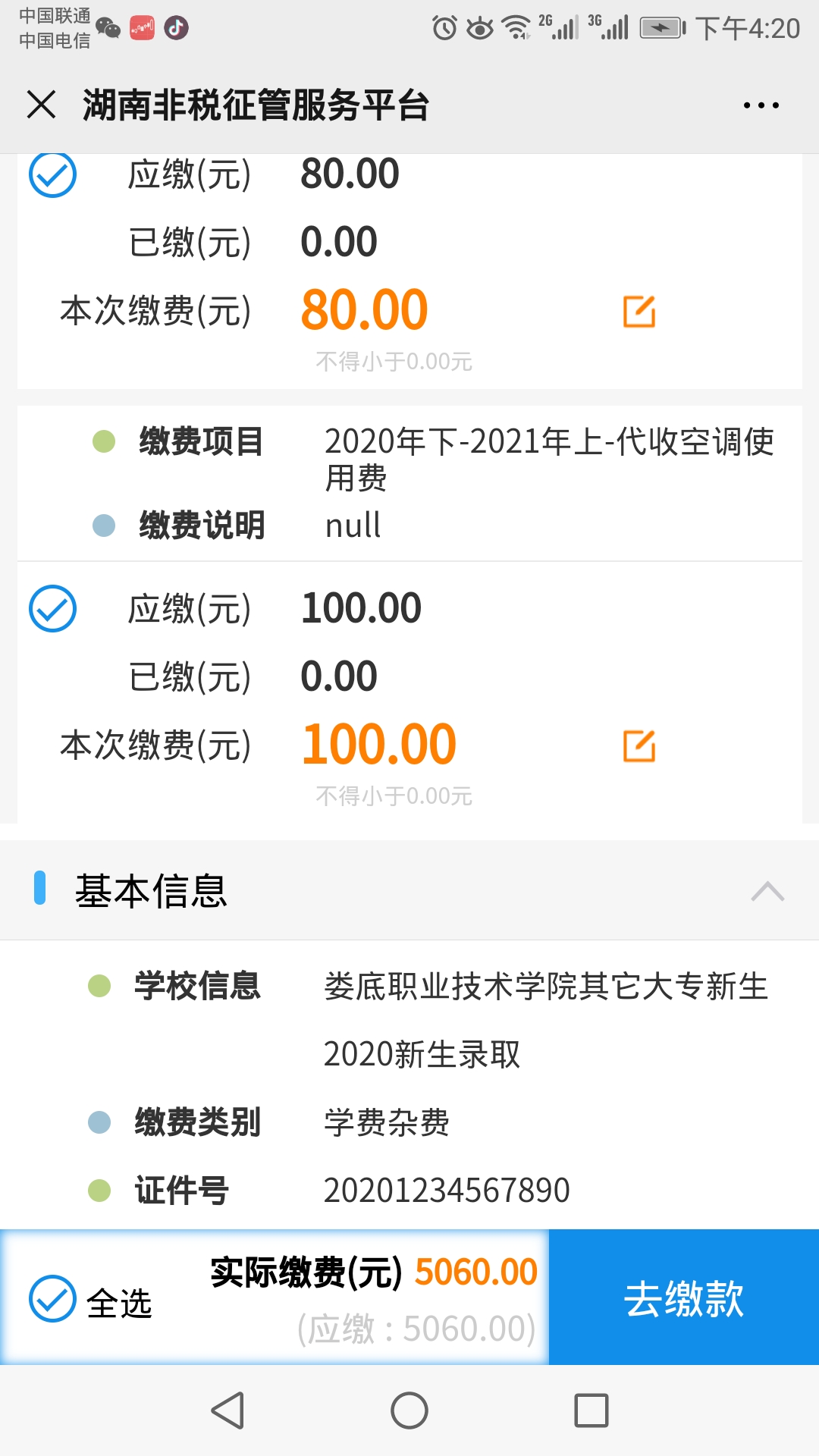Screen dimensions: 819x1456
Task: Go back with the system back button
Action: (x=227, y=1410)
